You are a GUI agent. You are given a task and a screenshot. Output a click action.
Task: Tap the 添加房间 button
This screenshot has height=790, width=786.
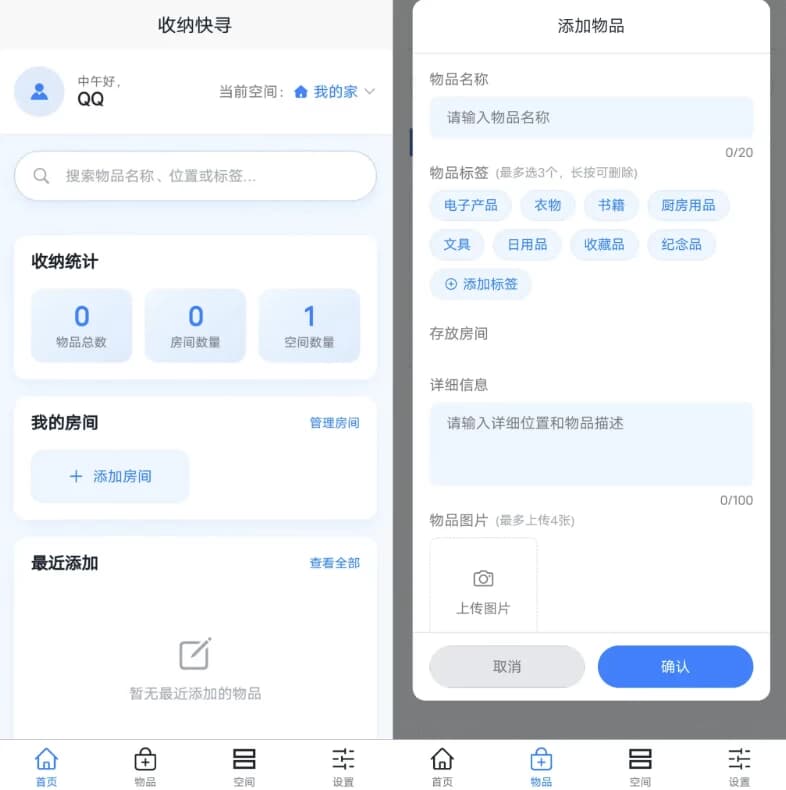(110, 477)
